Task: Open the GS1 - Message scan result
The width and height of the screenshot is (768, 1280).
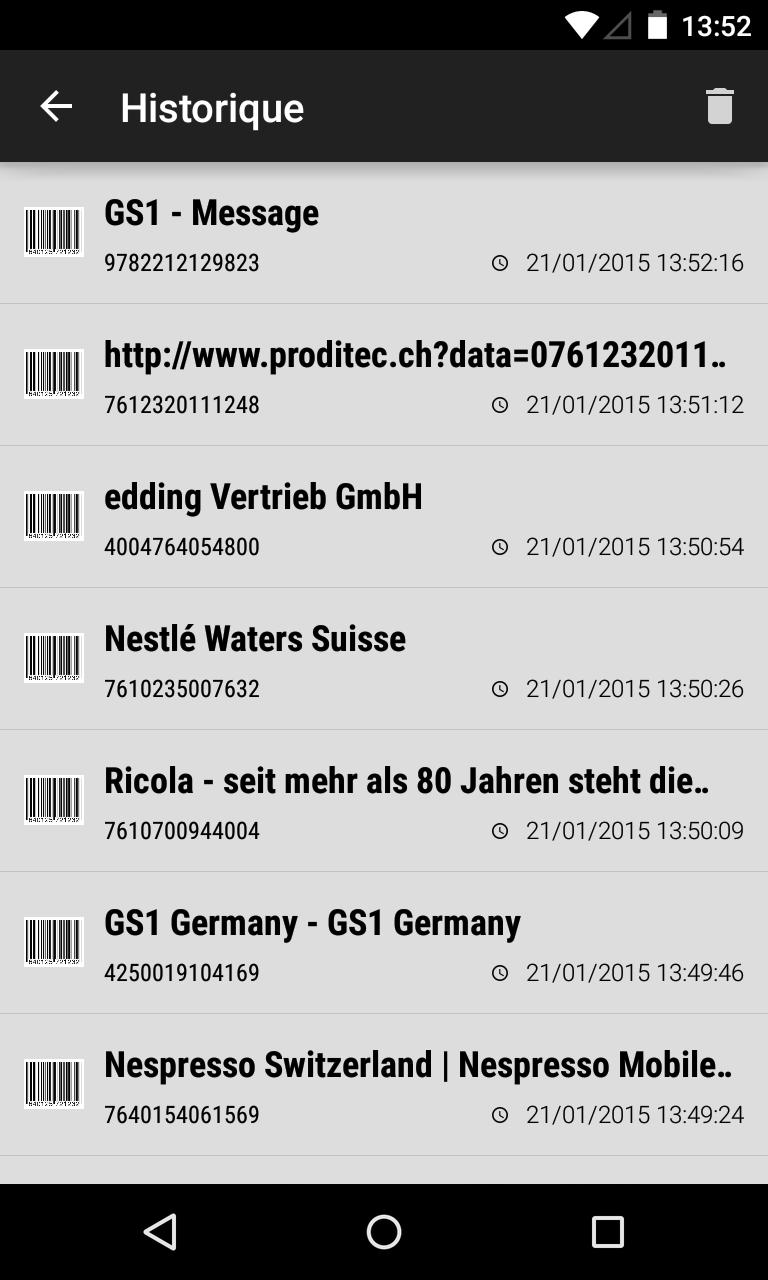Action: click(384, 232)
